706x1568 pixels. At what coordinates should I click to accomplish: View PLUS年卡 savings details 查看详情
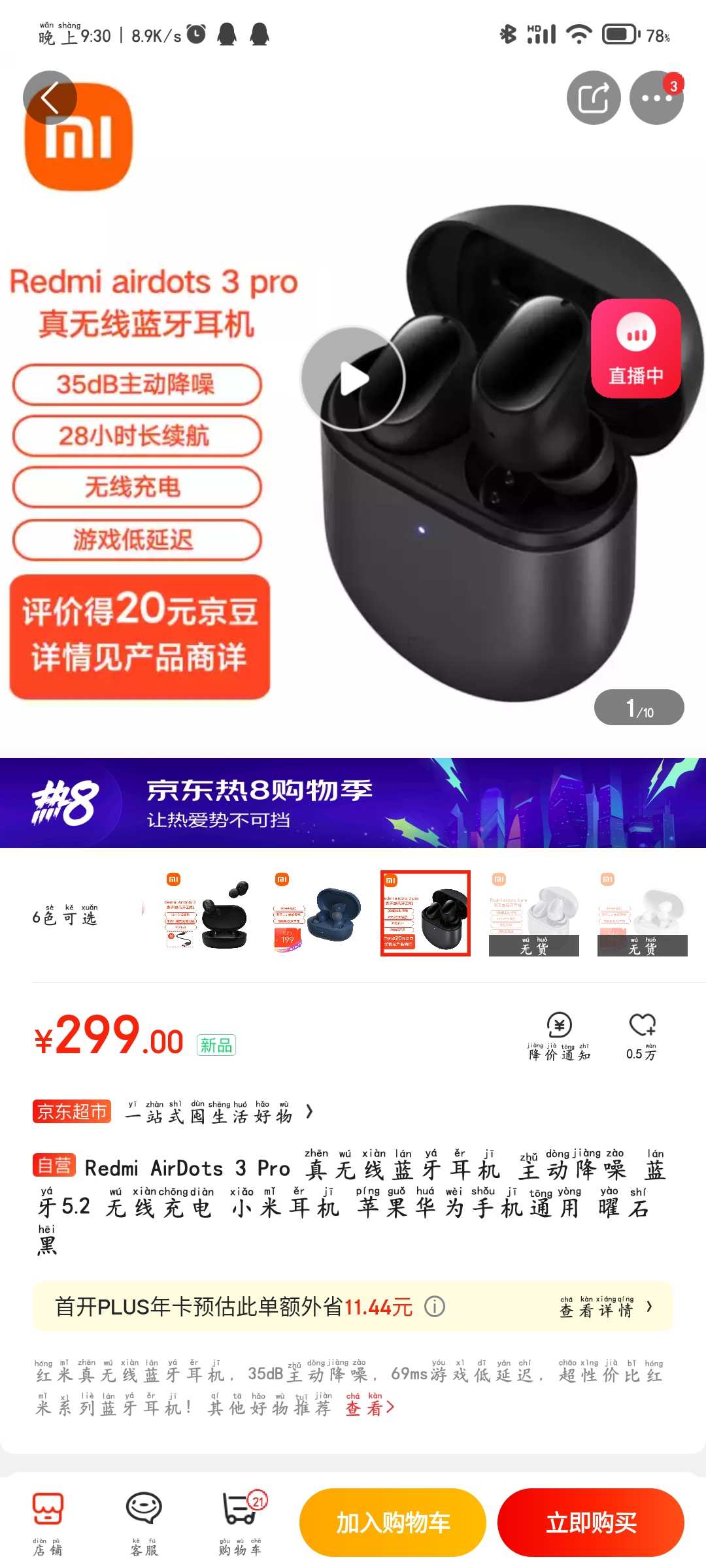[x=605, y=1307]
